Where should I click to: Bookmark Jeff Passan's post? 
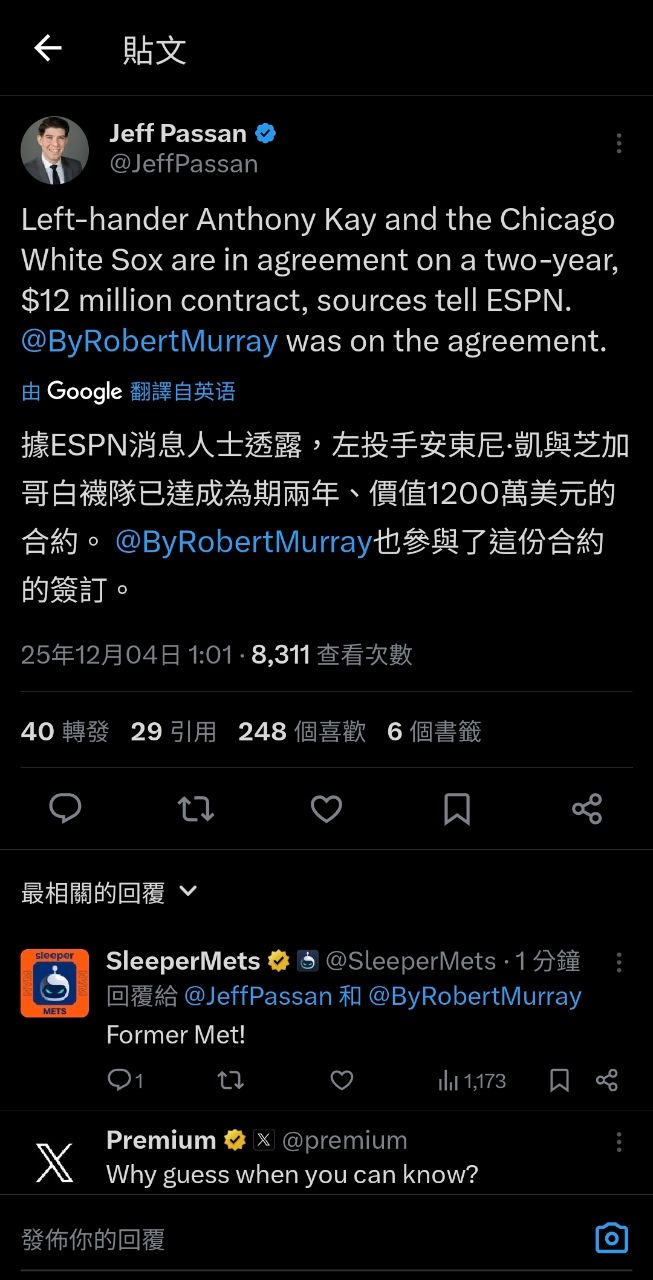pyautogui.click(x=457, y=808)
